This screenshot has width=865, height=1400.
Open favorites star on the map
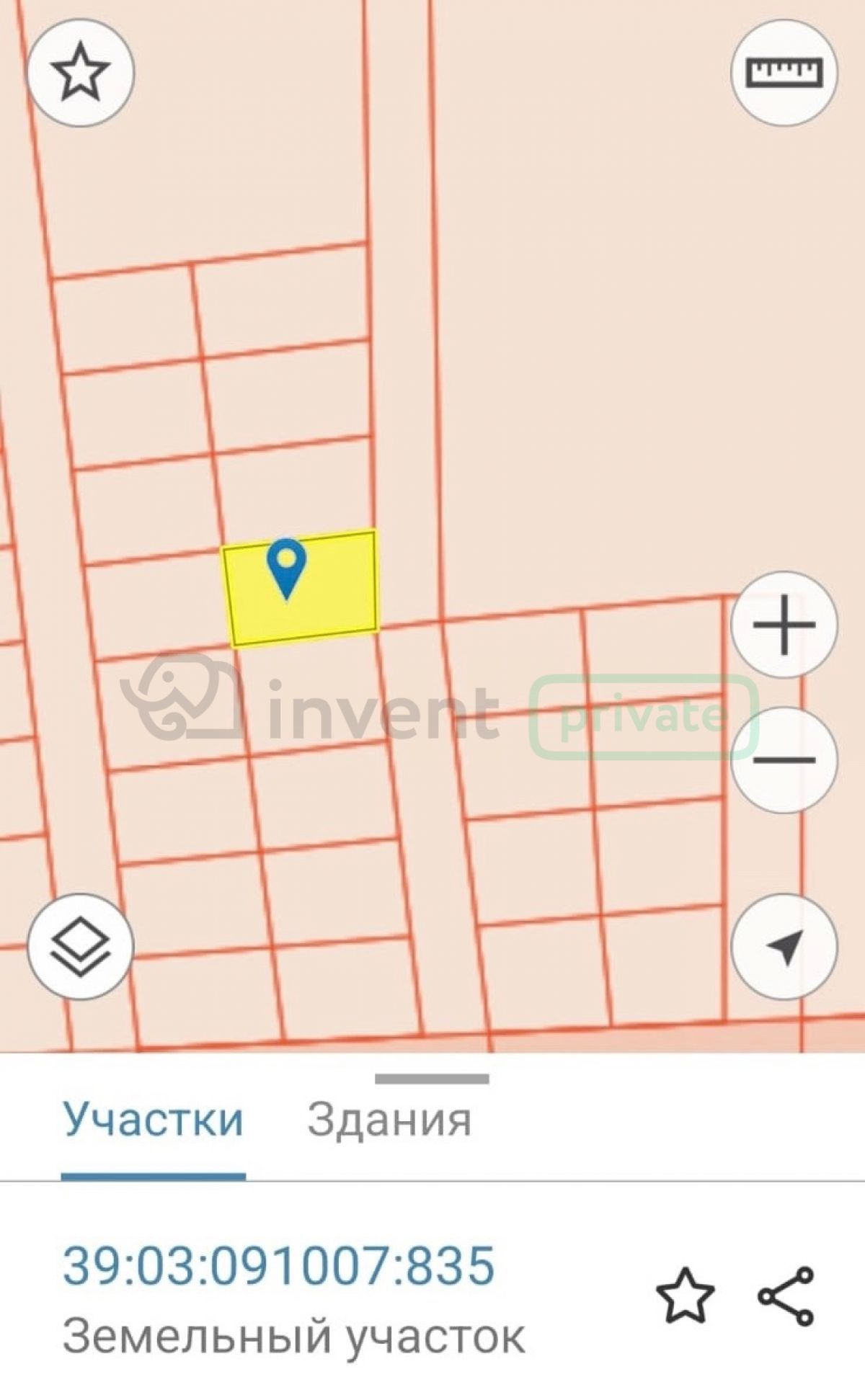click(x=80, y=73)
